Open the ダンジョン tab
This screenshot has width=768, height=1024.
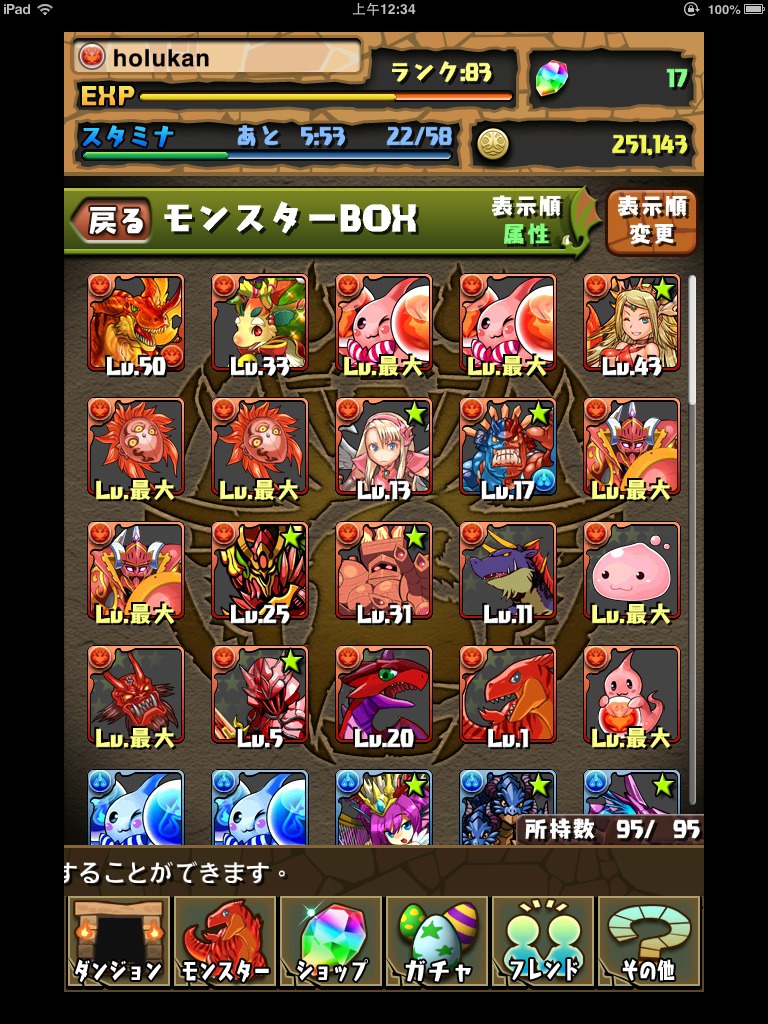click(x=118, y=943)
